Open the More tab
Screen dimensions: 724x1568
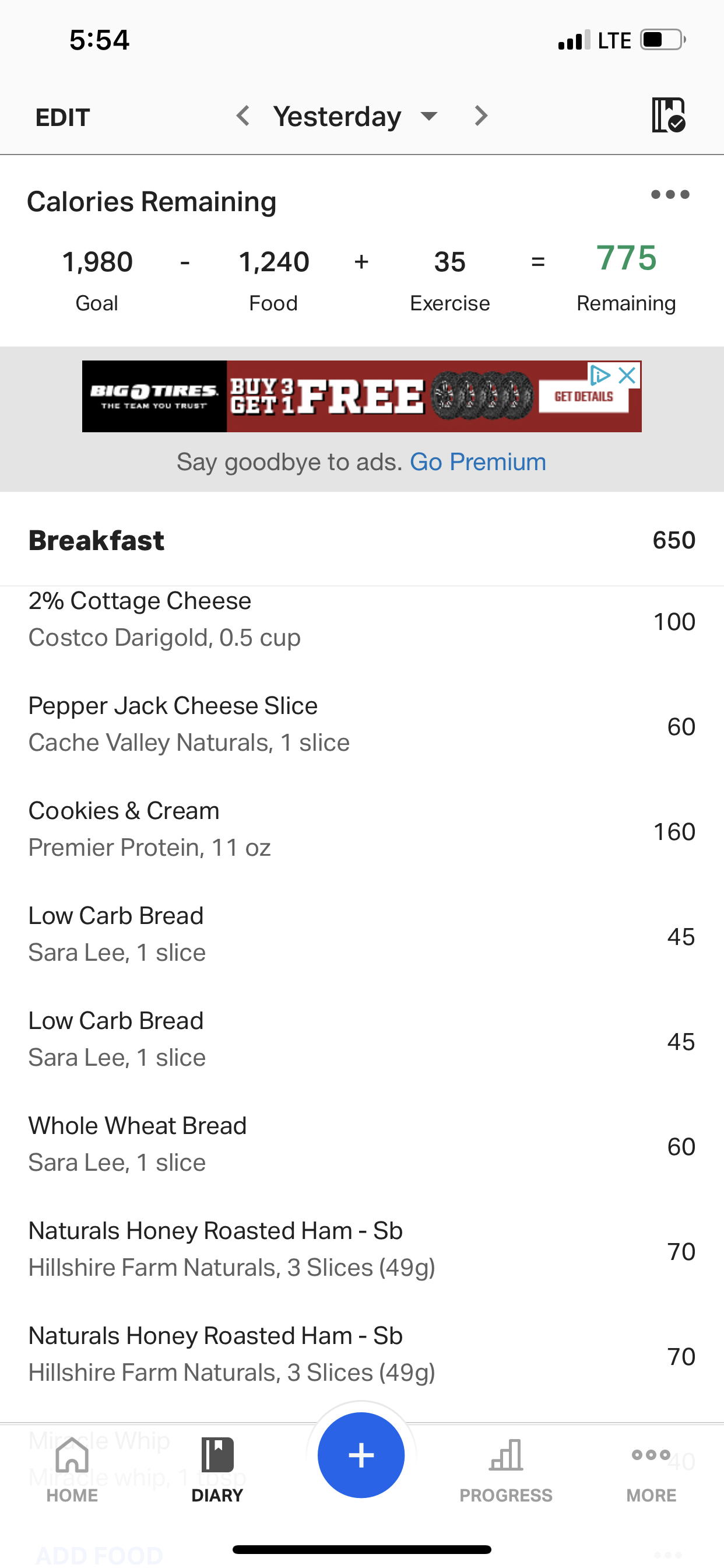pos(651,1468)
